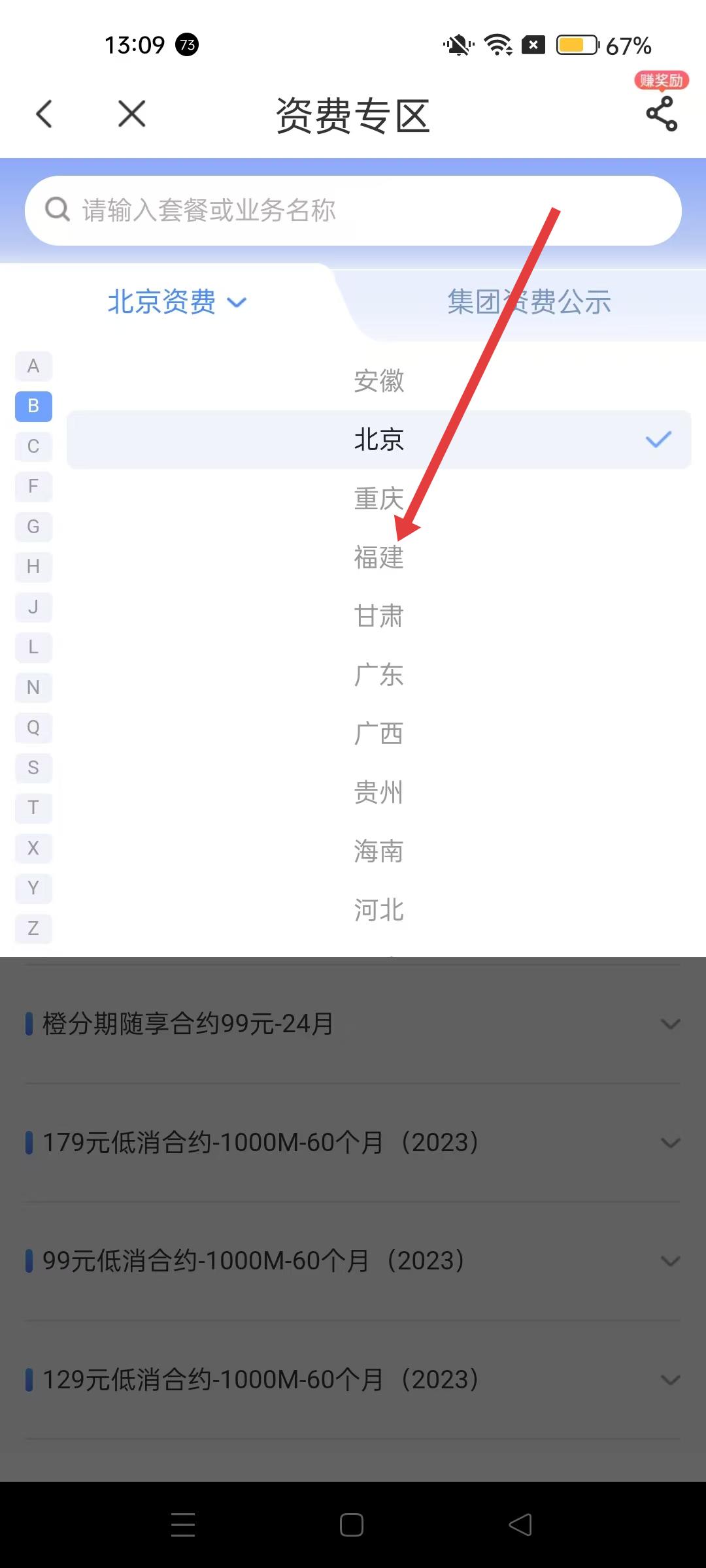Collapse the 北京资费 province dropdown

[x=176, y=302]
